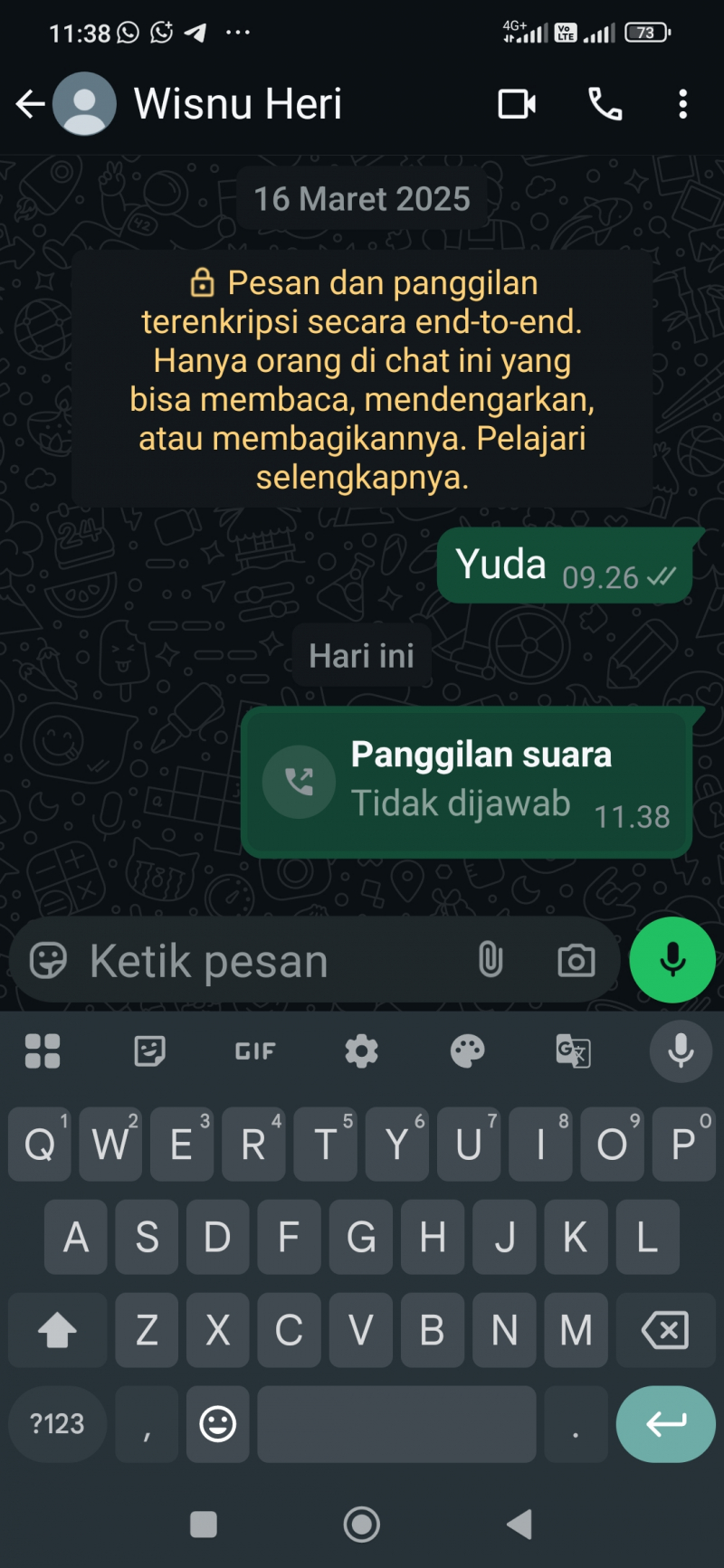Open the attachment paperclip menu

pos(490,960)
